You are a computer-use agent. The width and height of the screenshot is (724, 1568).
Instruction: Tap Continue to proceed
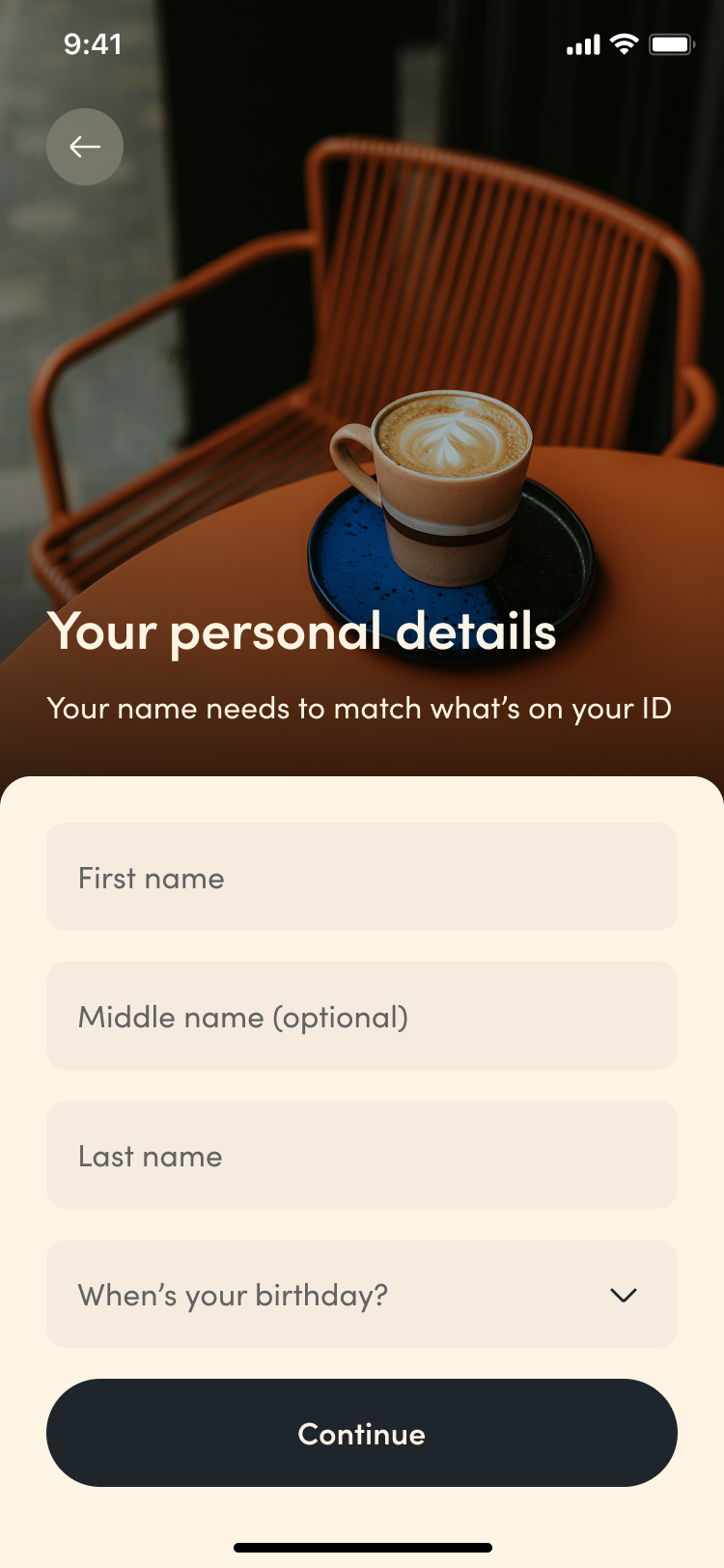coord(362,1433)
